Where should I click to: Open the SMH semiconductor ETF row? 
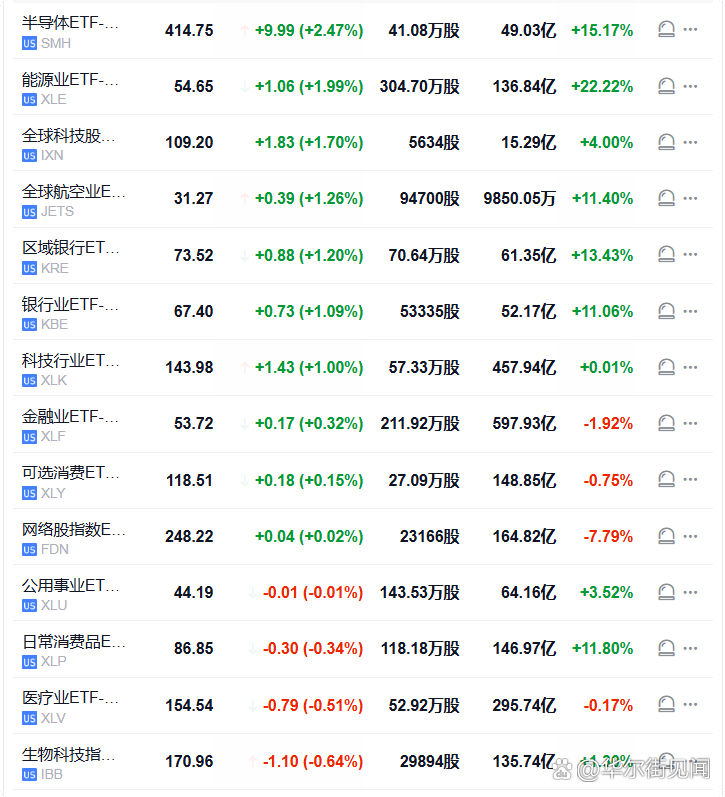(x=70, y=22)
